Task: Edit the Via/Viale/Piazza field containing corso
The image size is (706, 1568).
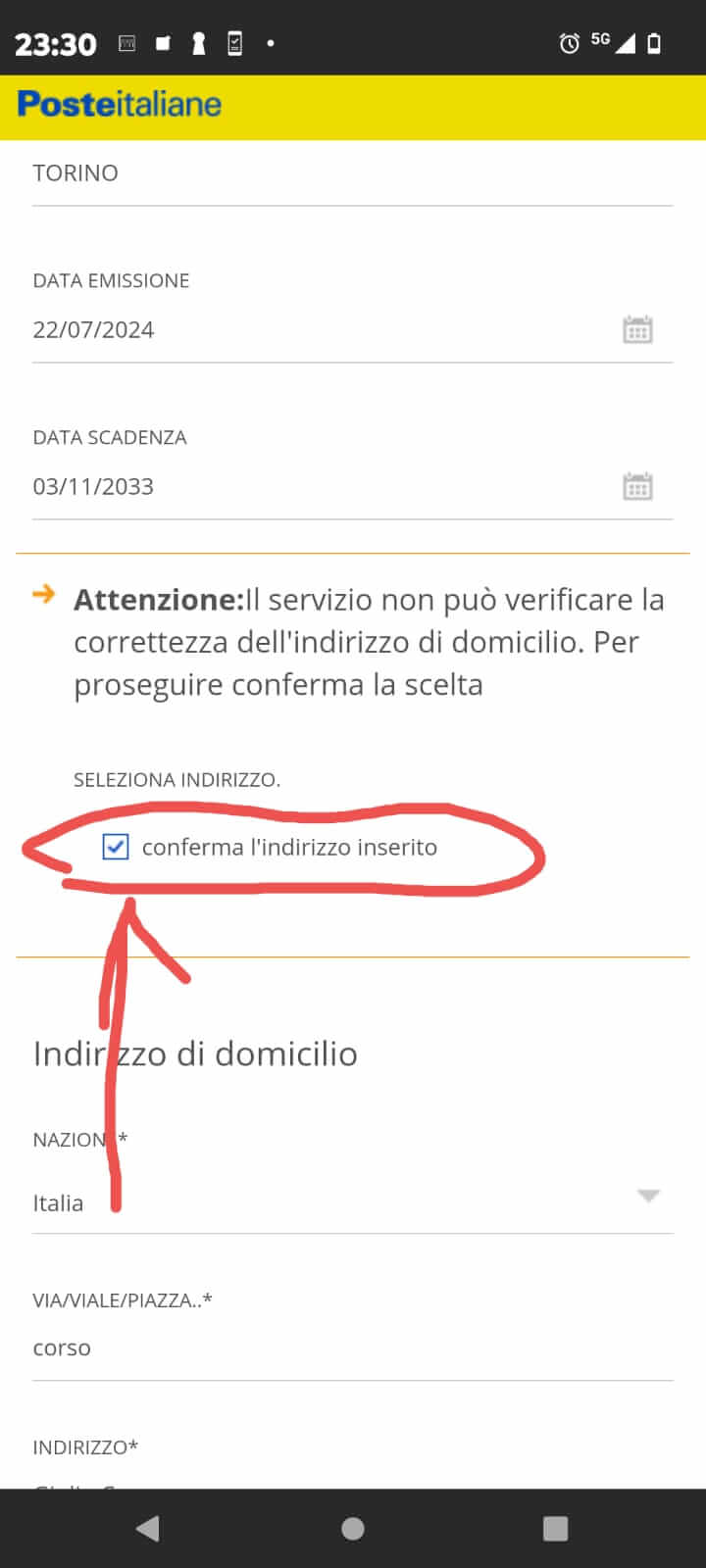Action: pos(353,1348)
